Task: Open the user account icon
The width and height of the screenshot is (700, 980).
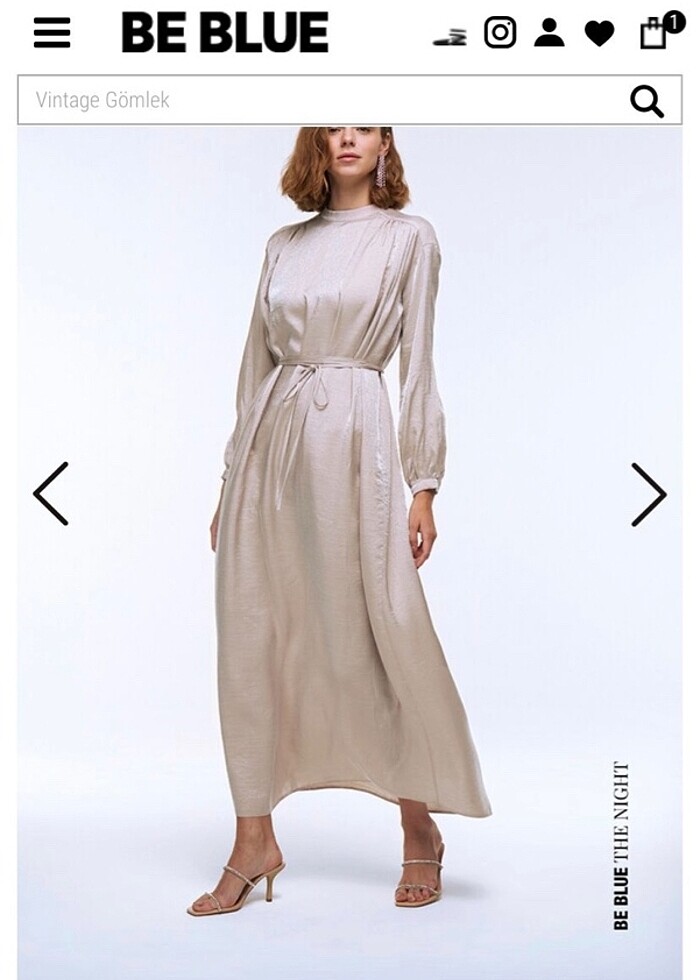Action: click(x=549, y=33)
